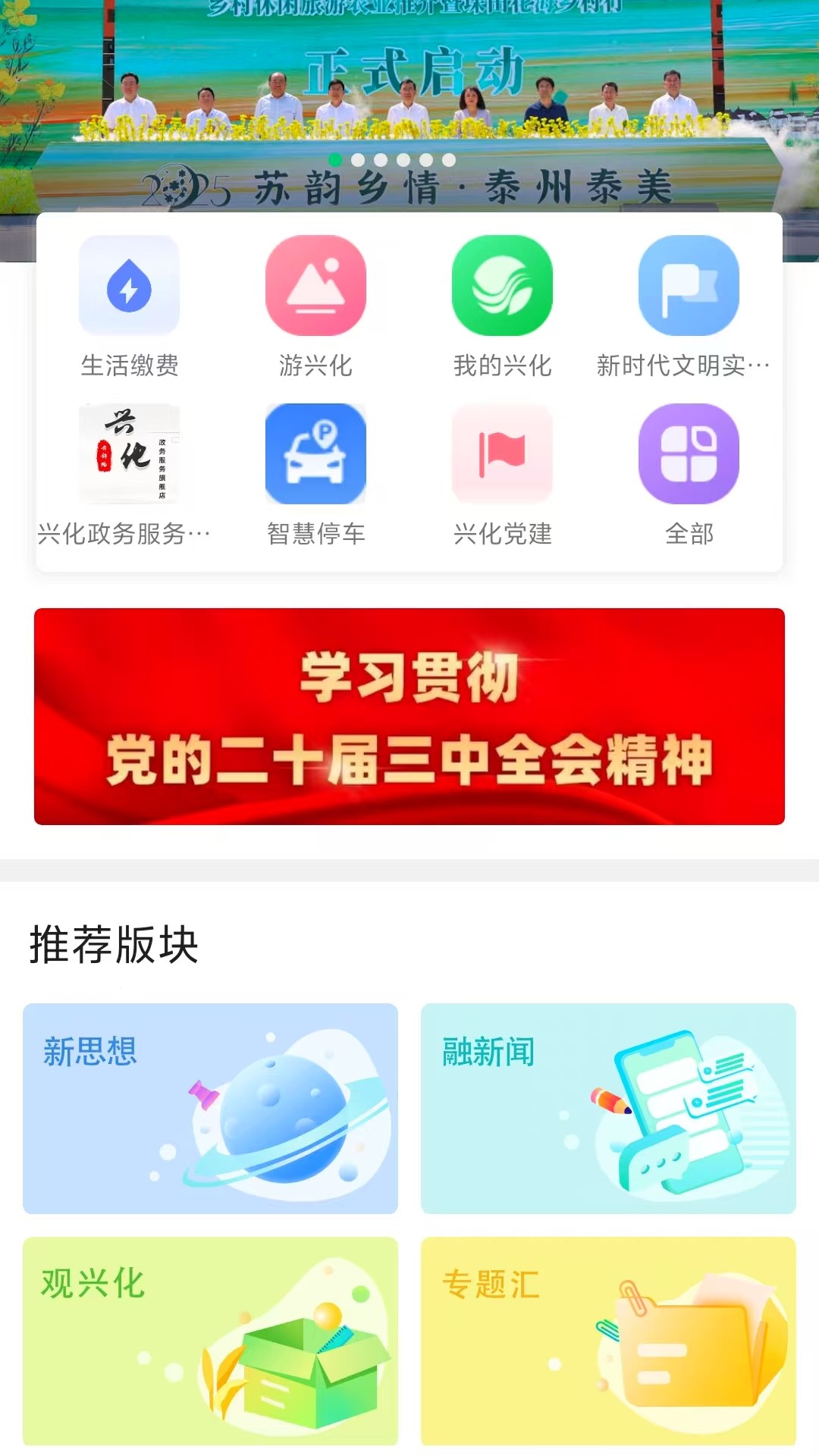The height and width of the screenshot is (1456, 819).
Task: Open the 全部 all services icon
Action: click(689, 455)
